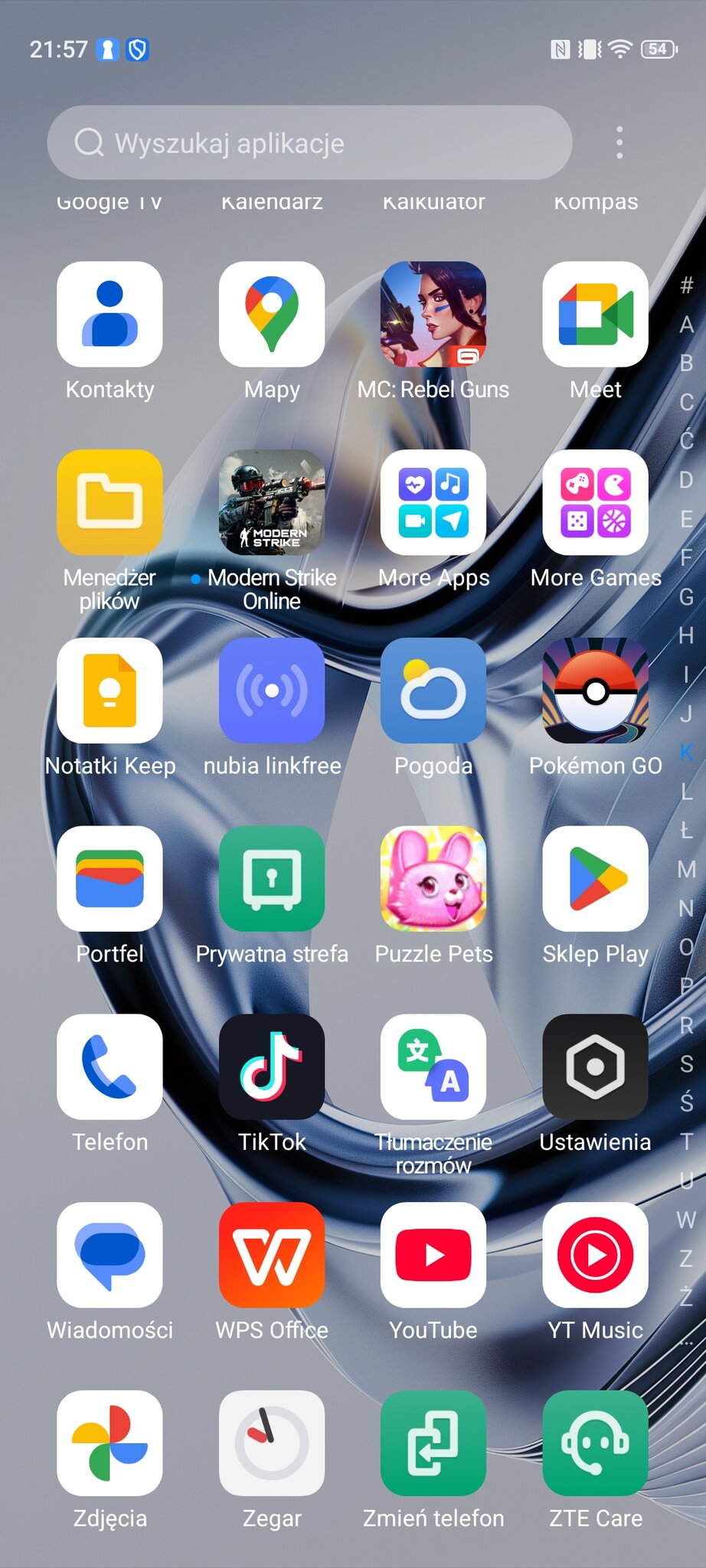Open Ustawienia settings
The image size is (706, 1568).
[x=595, y=1067]
